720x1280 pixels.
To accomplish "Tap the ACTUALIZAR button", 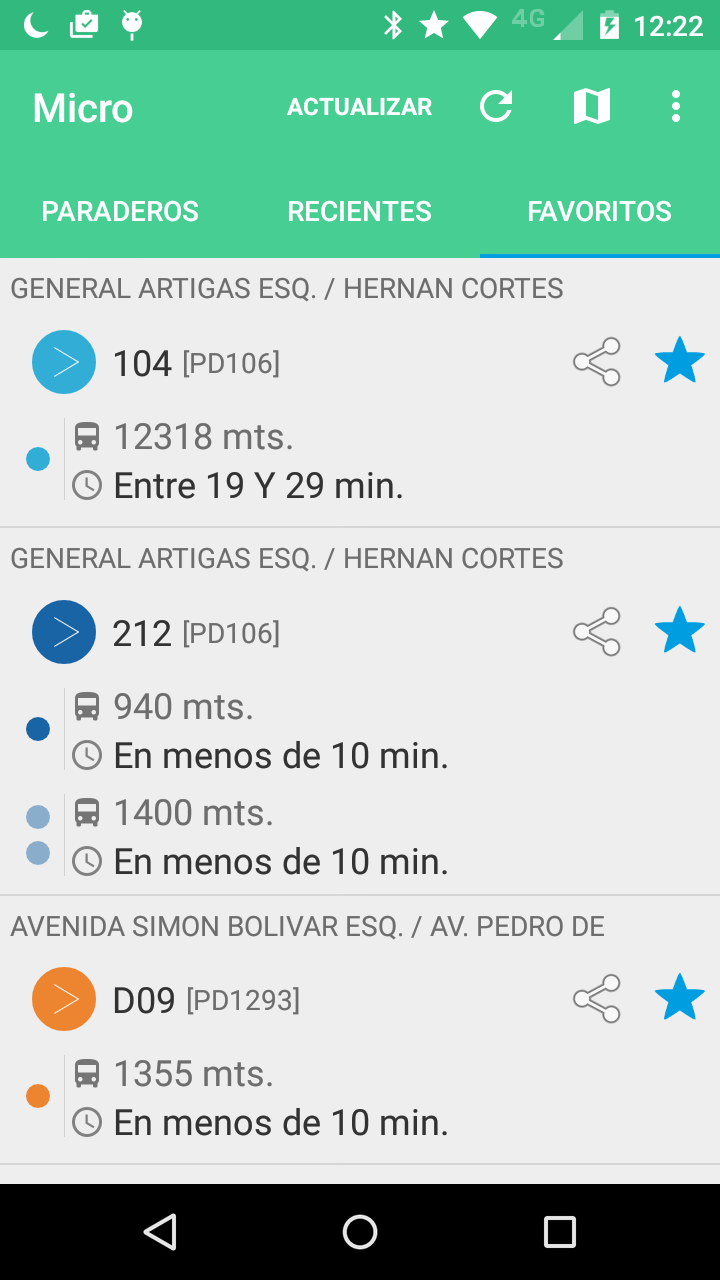I will [x=359, y=107].
